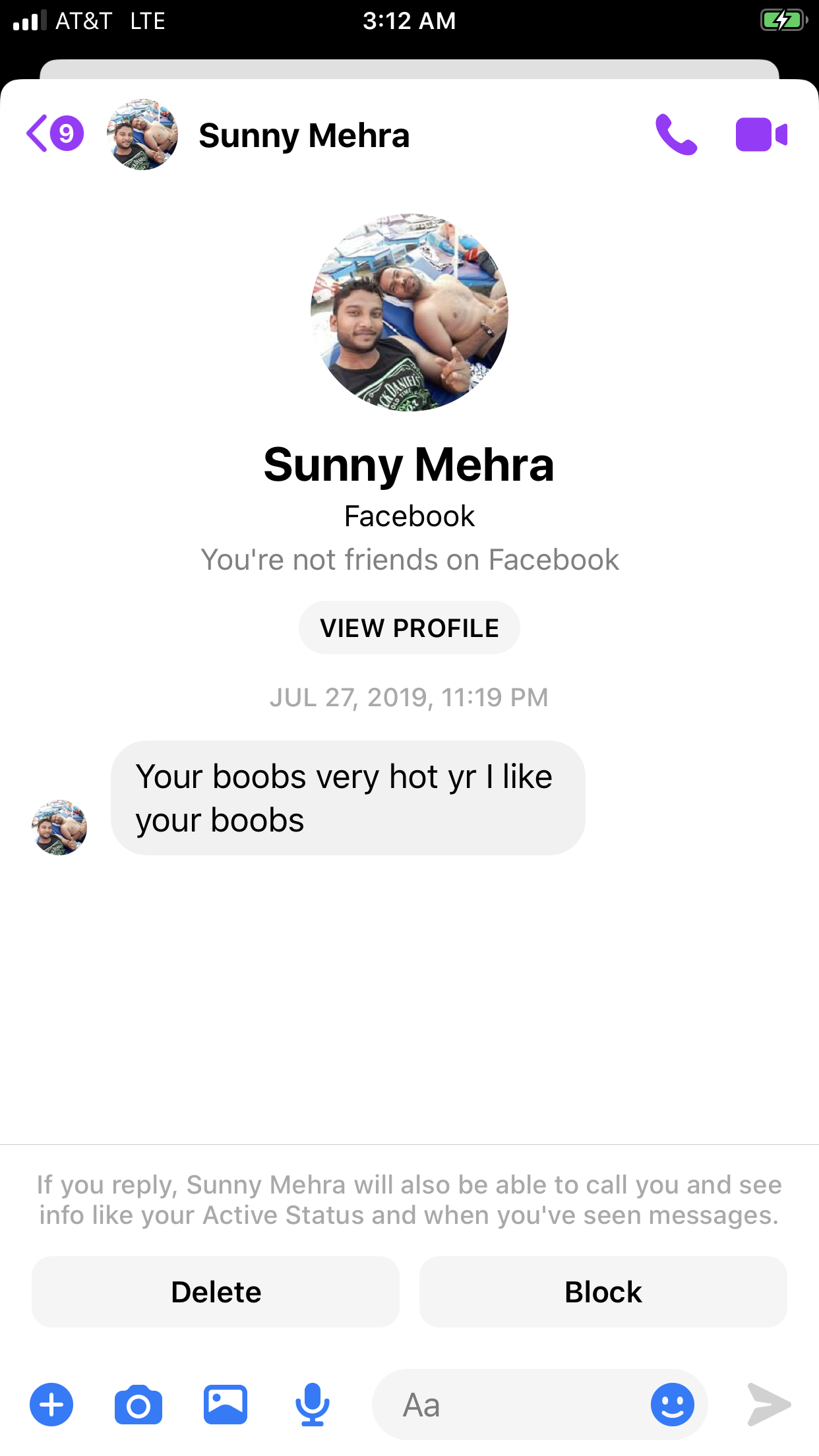Open the camera to take a photo
The image size is (819, 1456).
tap(138, 1405)
